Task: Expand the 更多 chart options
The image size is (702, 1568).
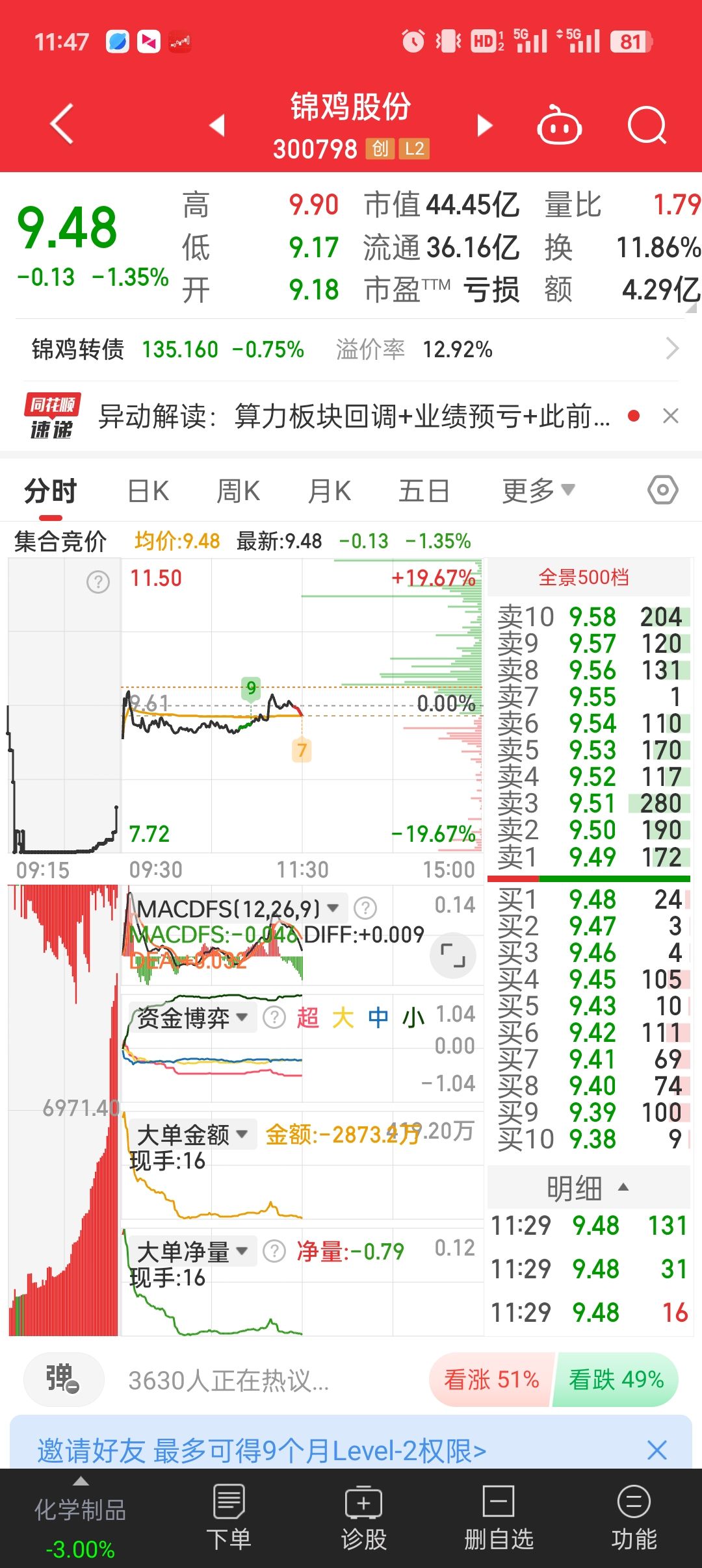Action: (538, 491)
